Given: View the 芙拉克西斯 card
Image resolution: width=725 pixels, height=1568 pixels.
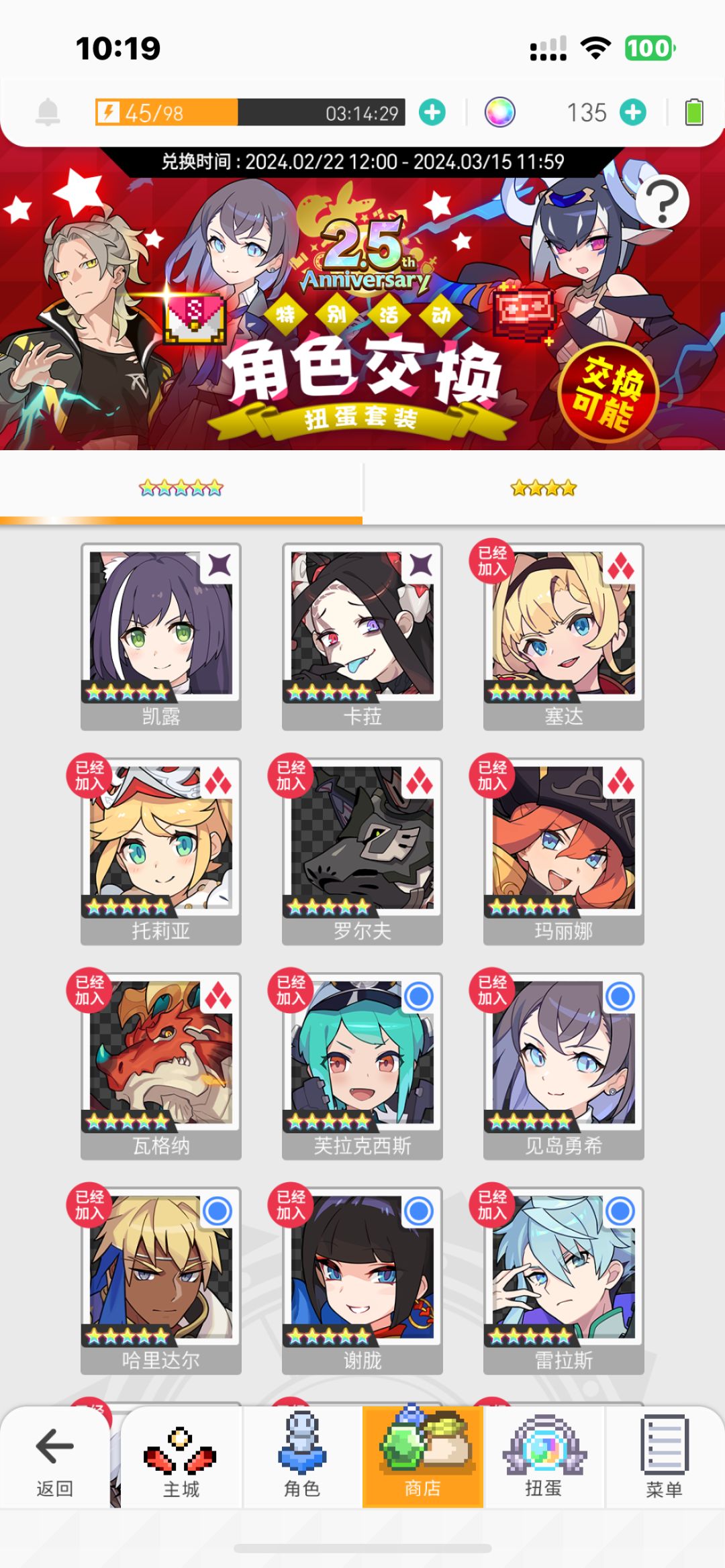Looking at the screenshot, I should click(362, 1065).
